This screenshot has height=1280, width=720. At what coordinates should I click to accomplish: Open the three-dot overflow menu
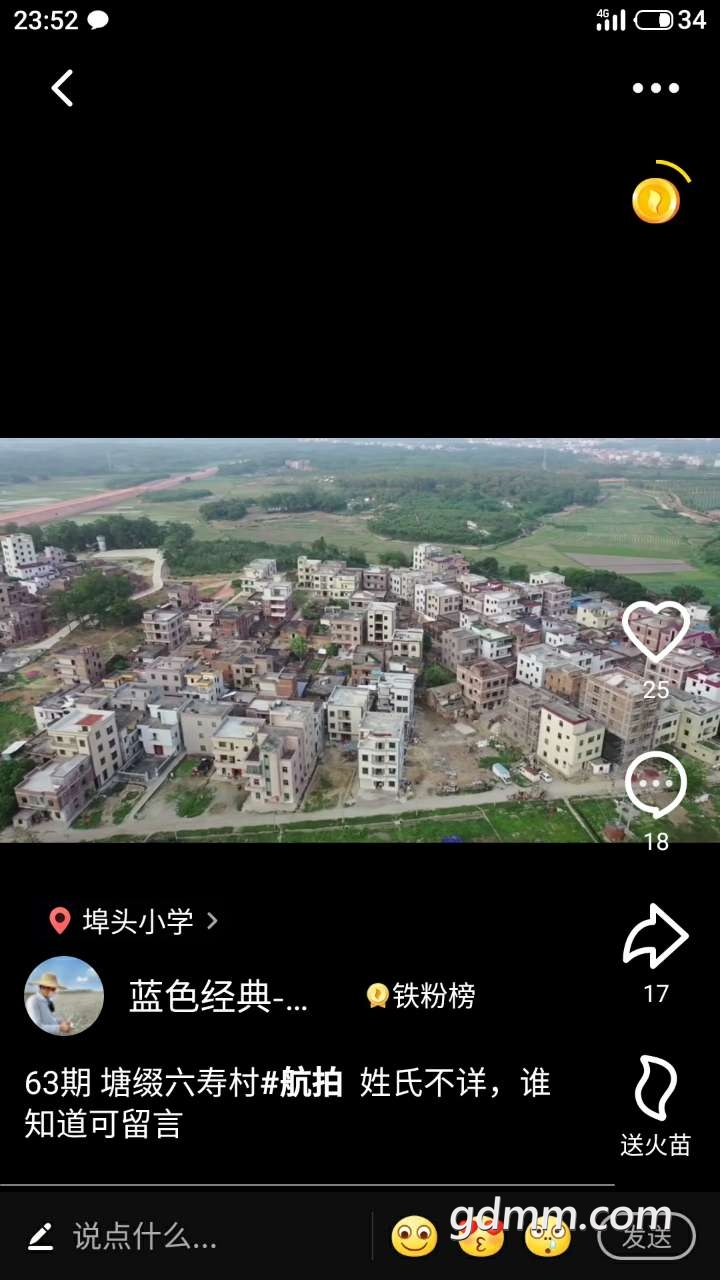656,88
